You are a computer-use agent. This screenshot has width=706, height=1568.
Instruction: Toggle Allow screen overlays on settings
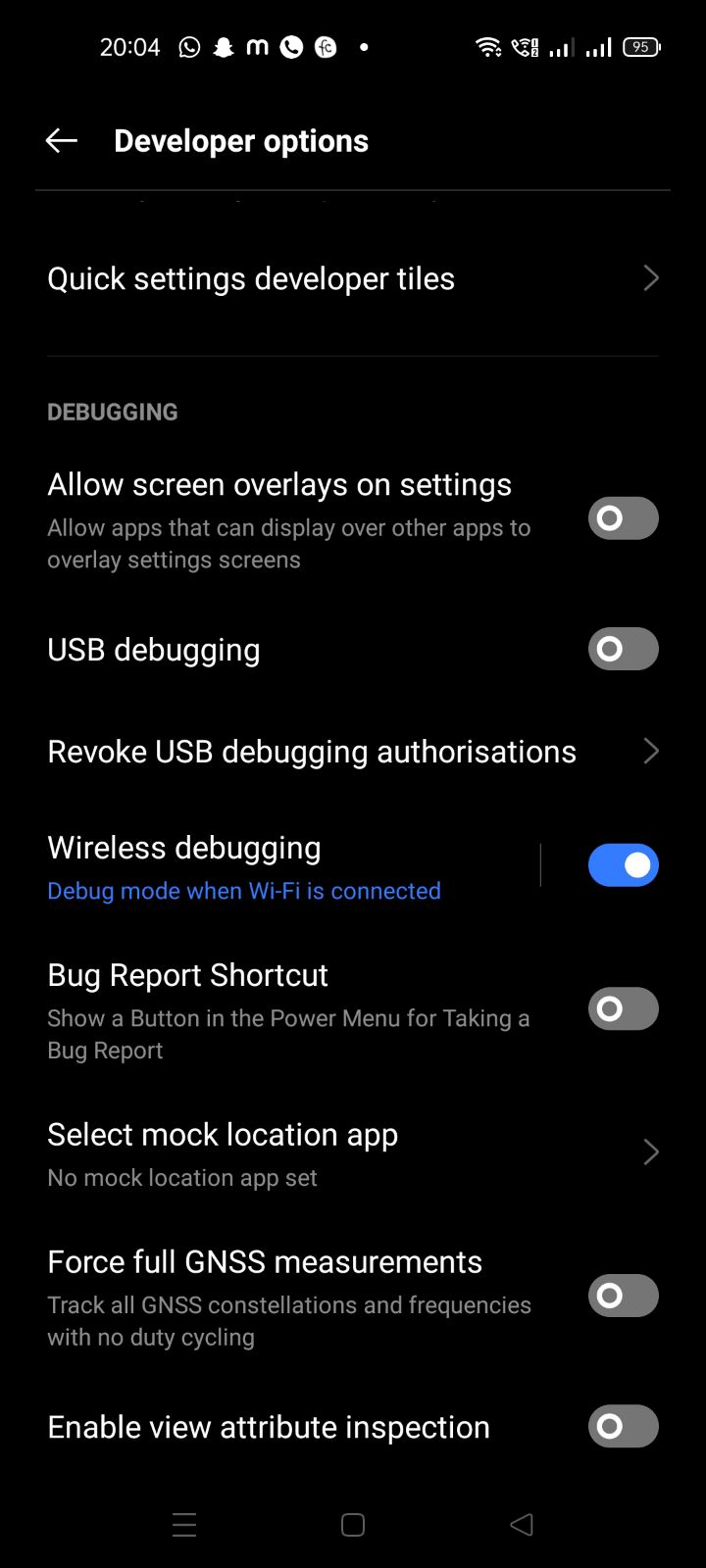(623, 517)
